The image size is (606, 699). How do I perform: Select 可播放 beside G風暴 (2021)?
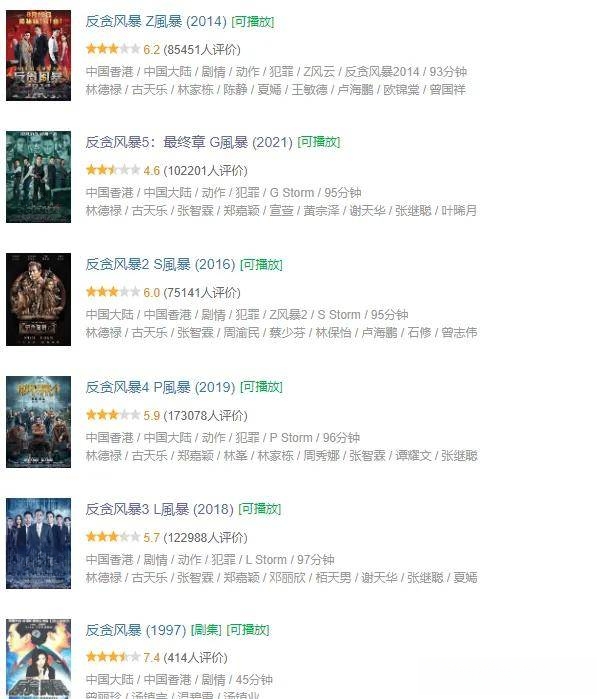tap(318, 143)
